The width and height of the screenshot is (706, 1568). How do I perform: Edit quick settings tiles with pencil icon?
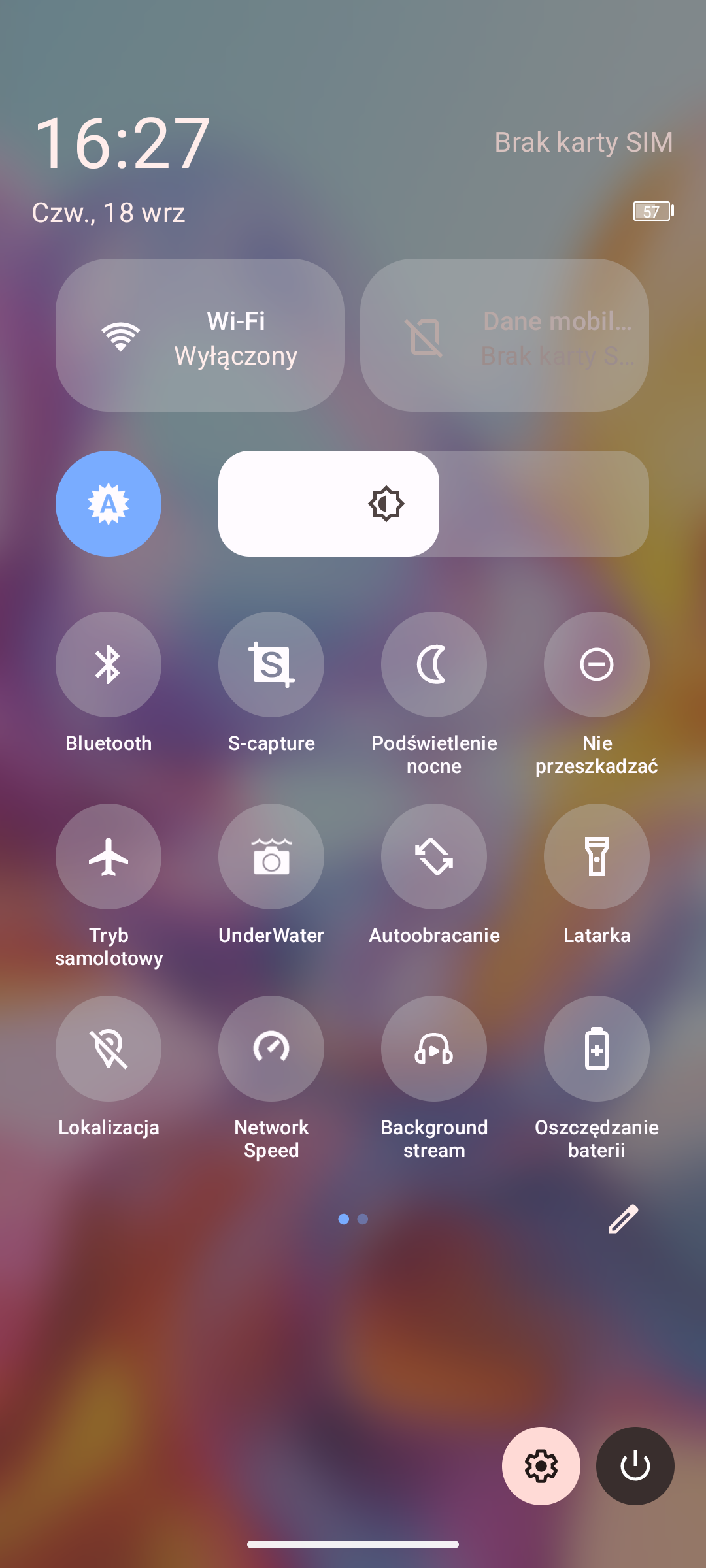[x=623, y=1219]
